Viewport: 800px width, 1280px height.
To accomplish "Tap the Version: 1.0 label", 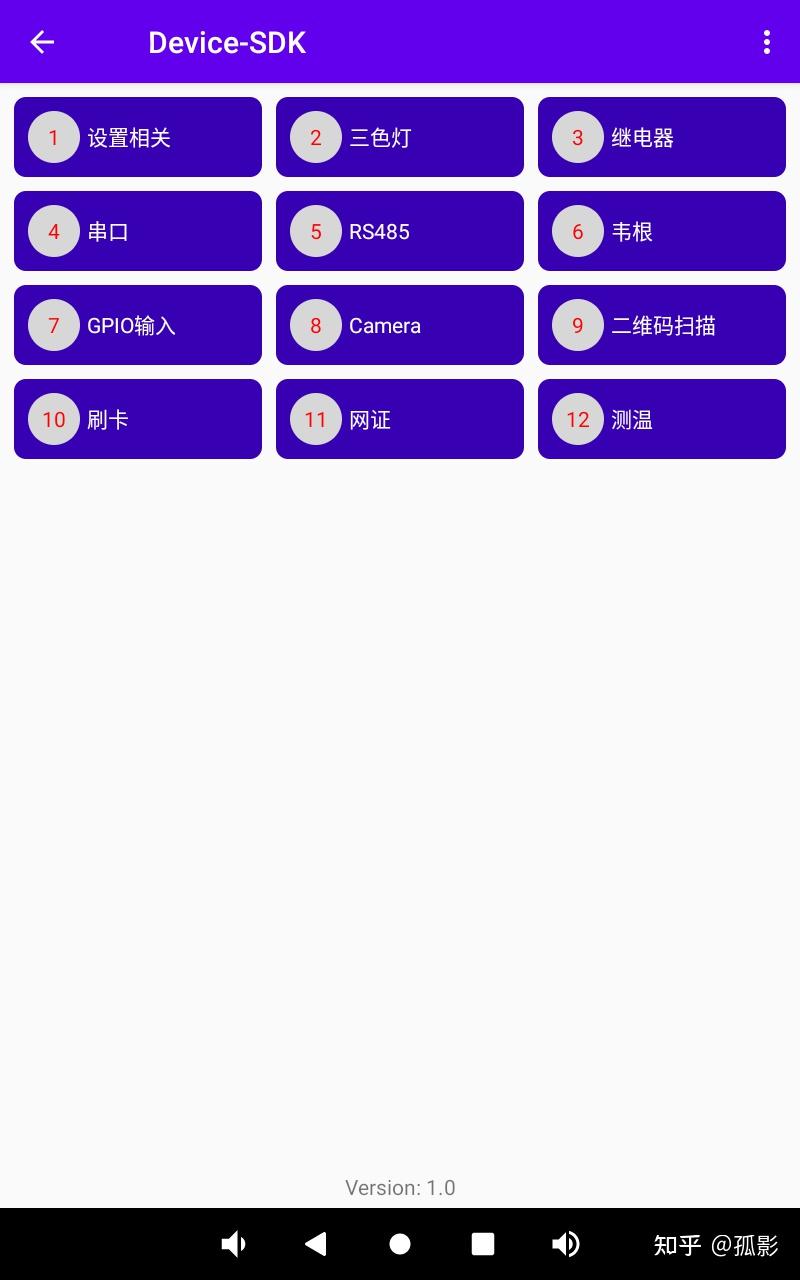I will (x=400, y=1188).
